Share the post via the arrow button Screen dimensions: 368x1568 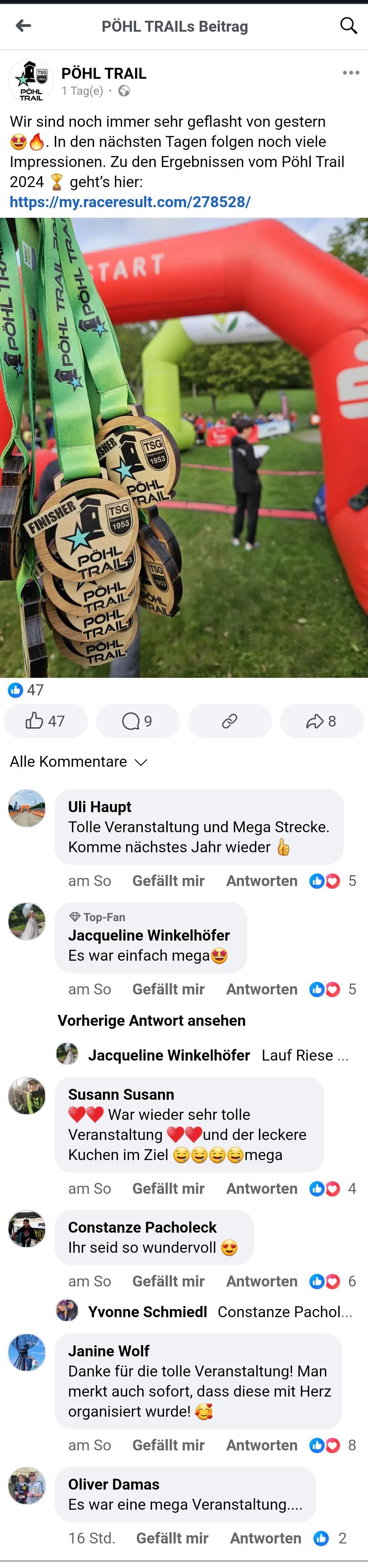tap(321, 721)
